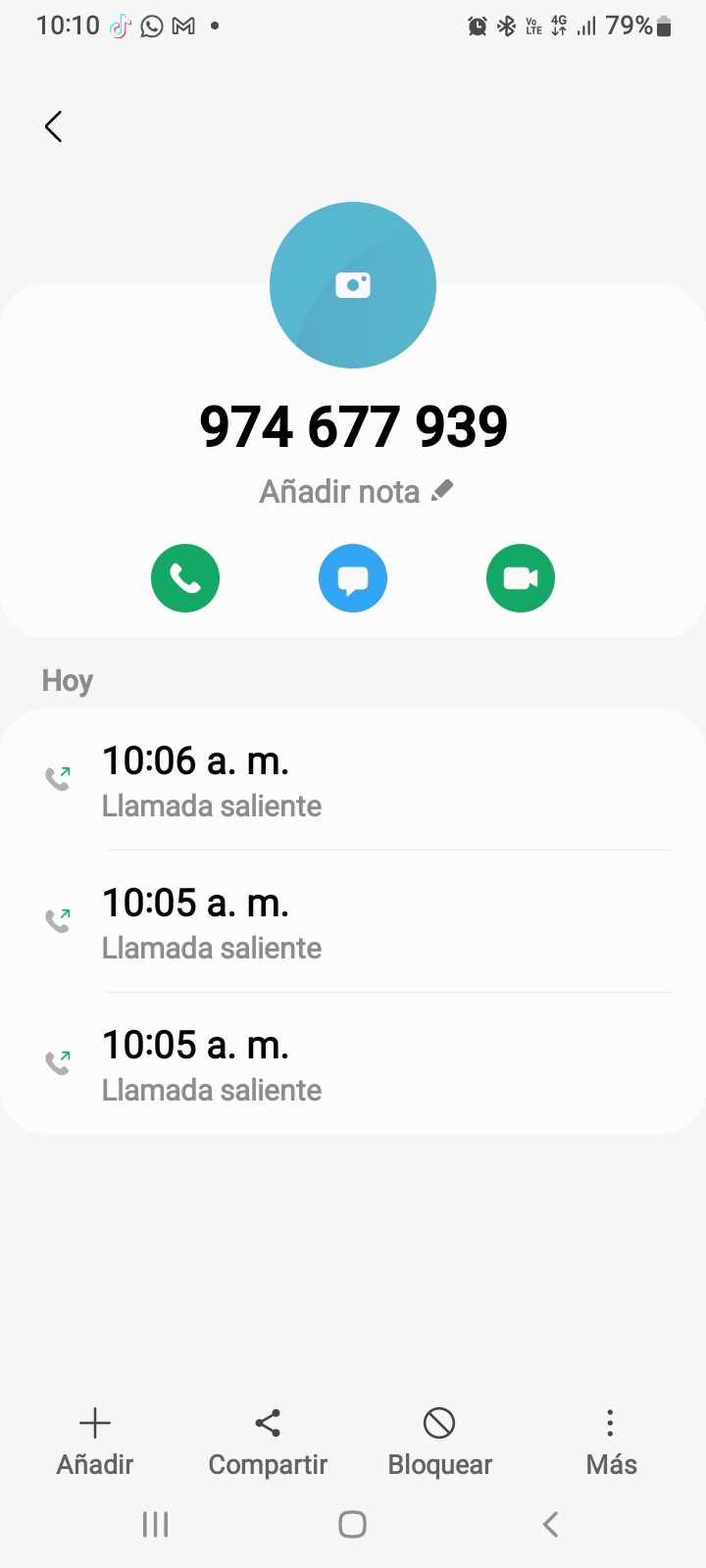
Task: Go back using the top arrow
Action: click(54, 126)
